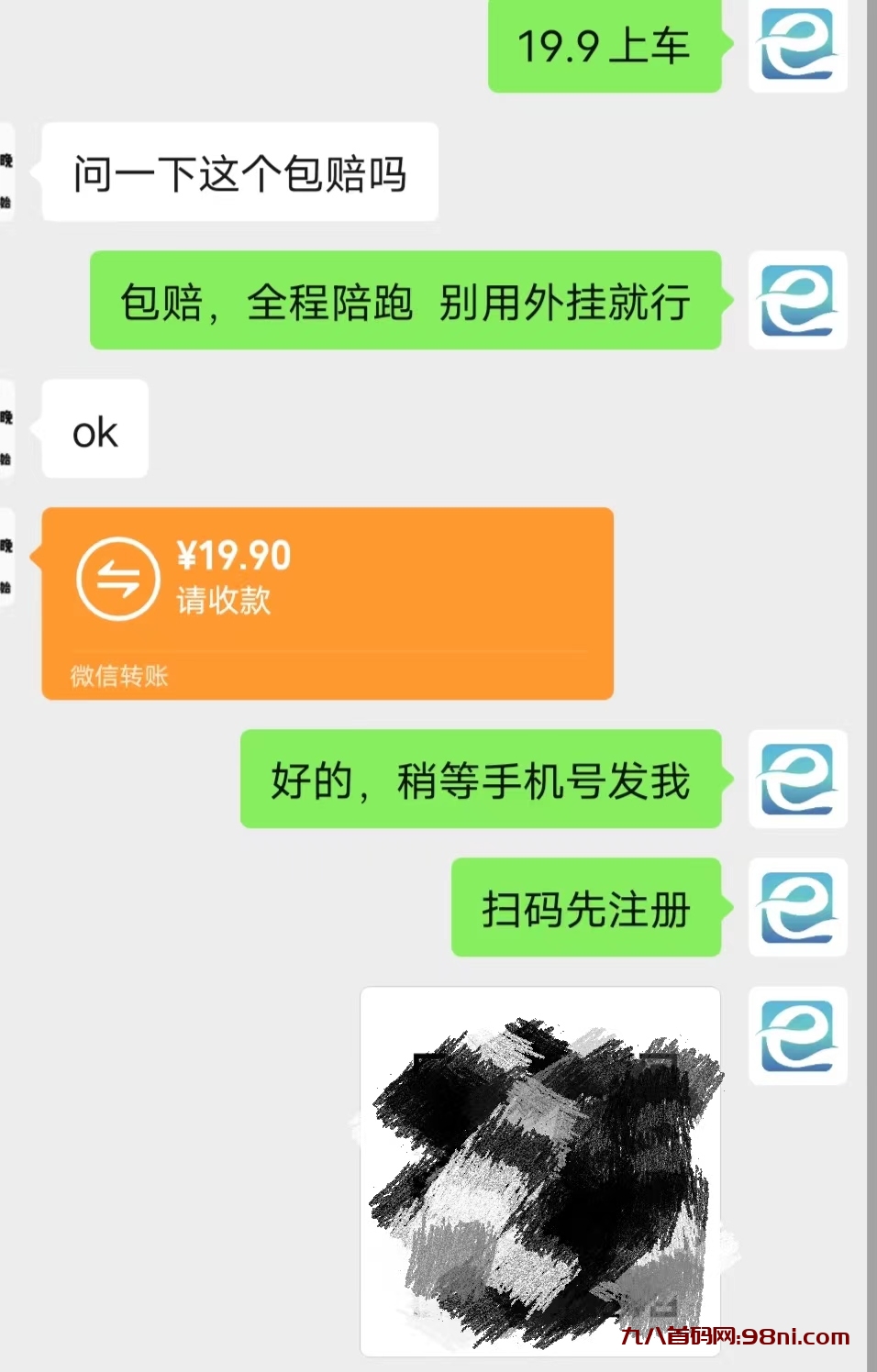Click the "好的，稍等手机号发我" bubble
Viewport: 877px width, 1372px height.
click(482, 781)
